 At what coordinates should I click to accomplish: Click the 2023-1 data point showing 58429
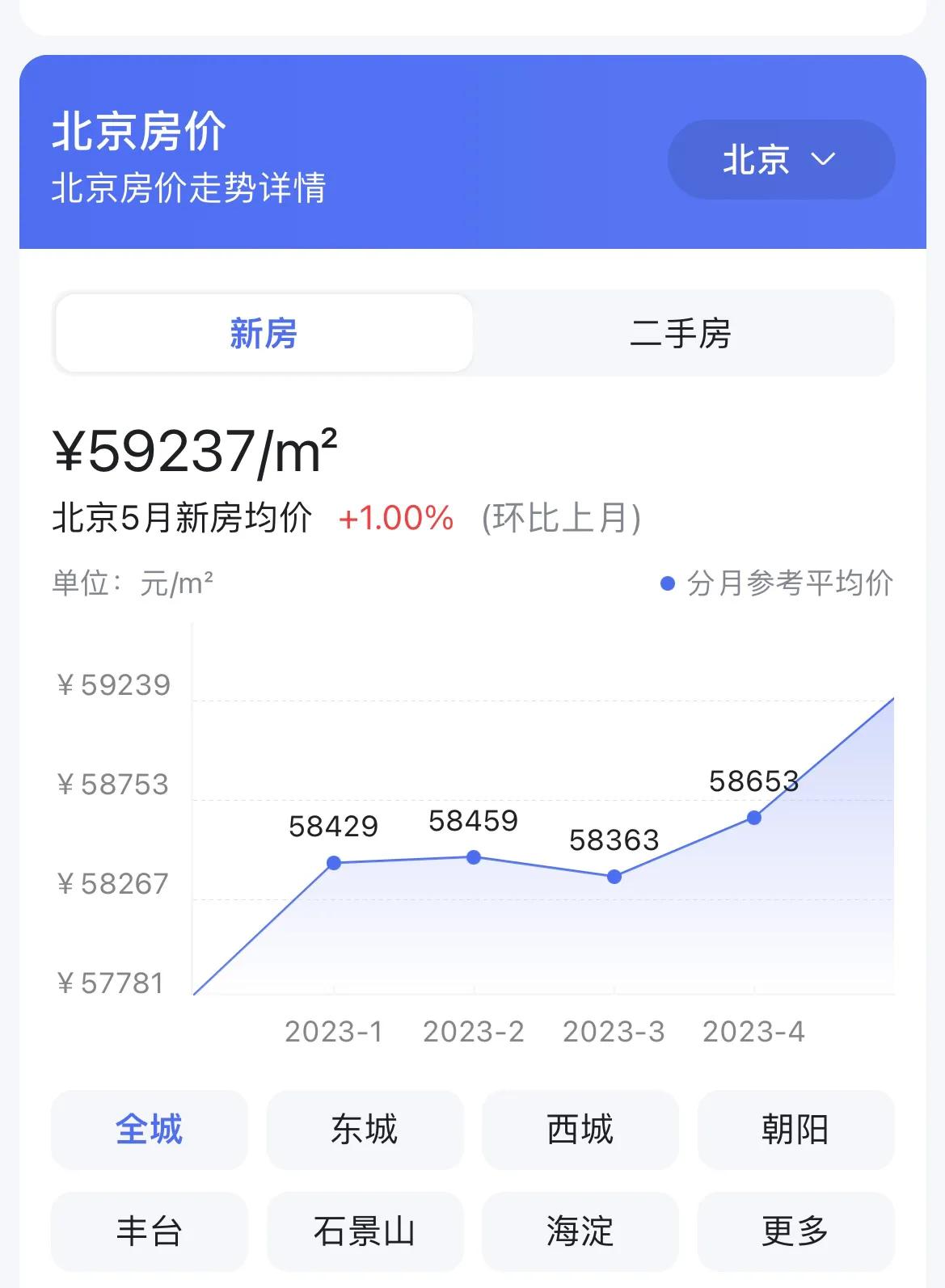tap(333, 864)
